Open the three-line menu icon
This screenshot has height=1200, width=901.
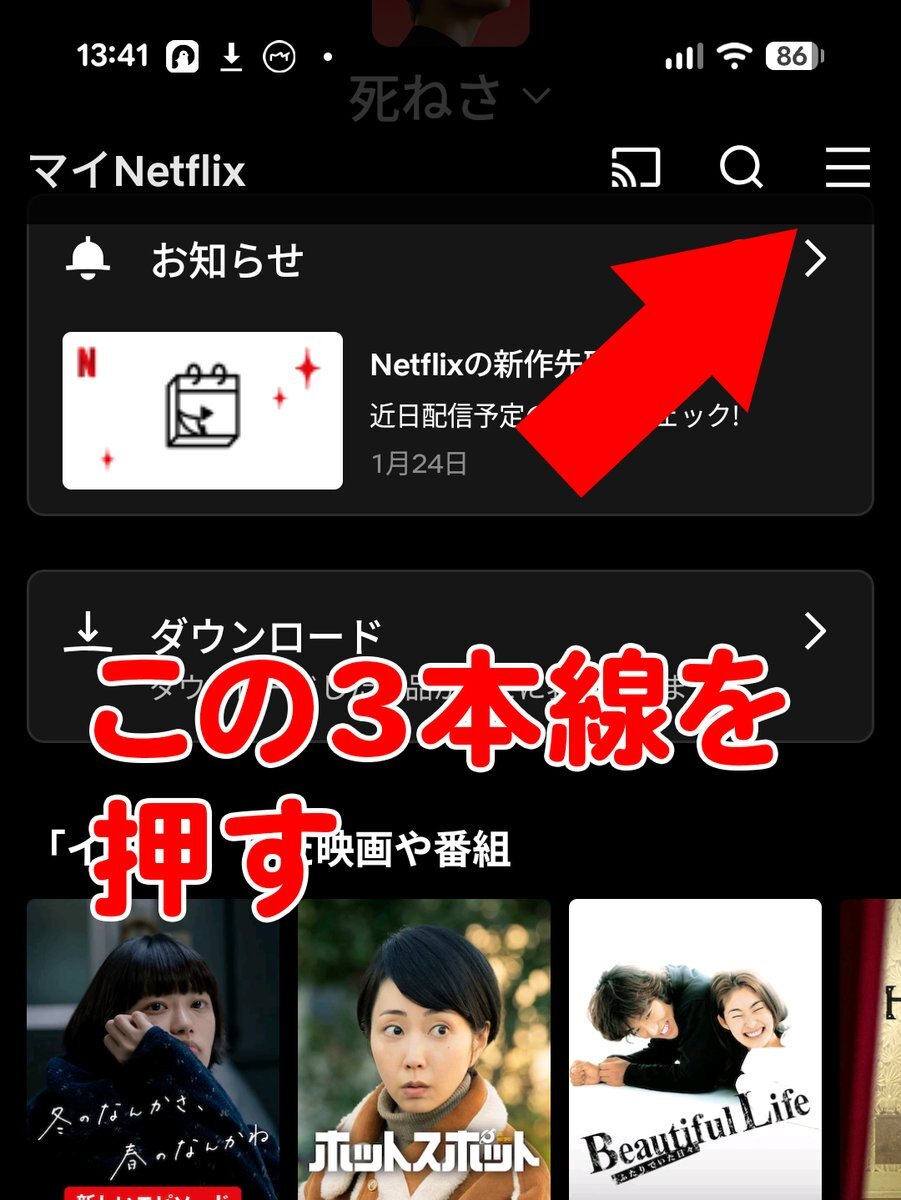(x=847, y=167)
